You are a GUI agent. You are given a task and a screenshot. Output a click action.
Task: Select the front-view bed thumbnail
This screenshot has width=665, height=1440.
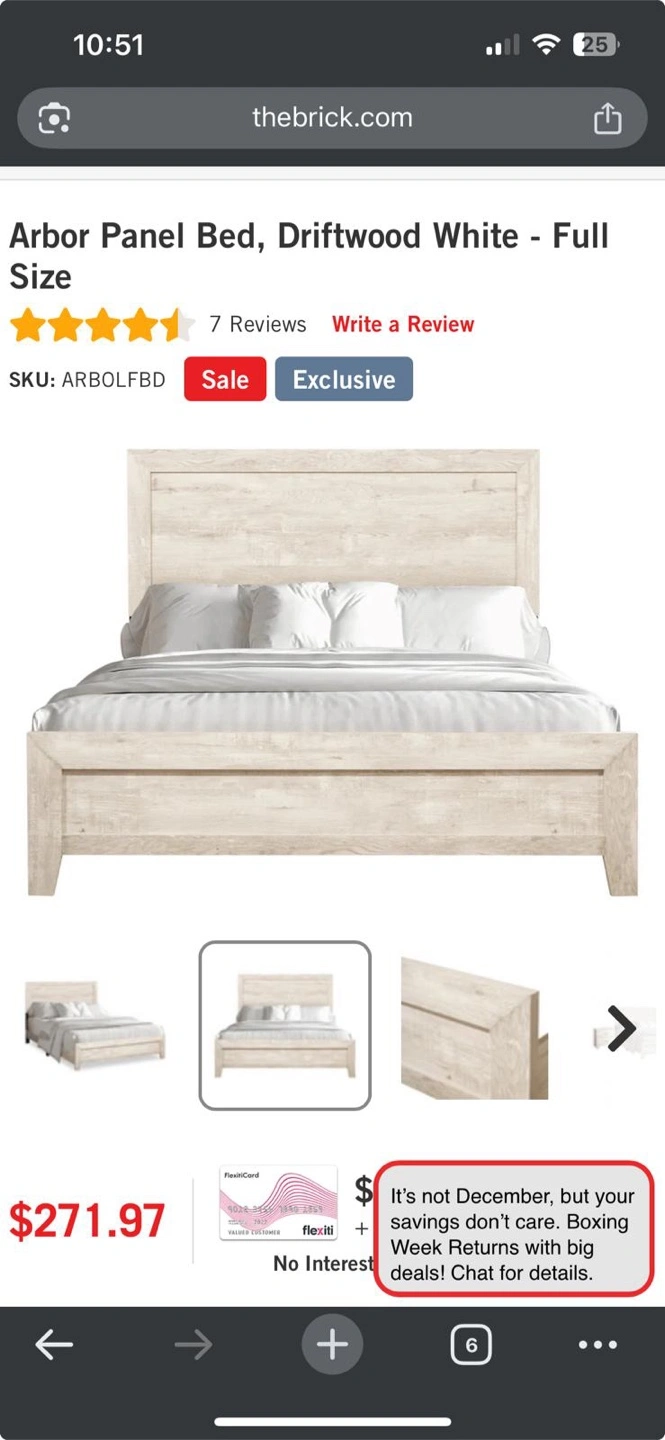(x=285, y=1025)
